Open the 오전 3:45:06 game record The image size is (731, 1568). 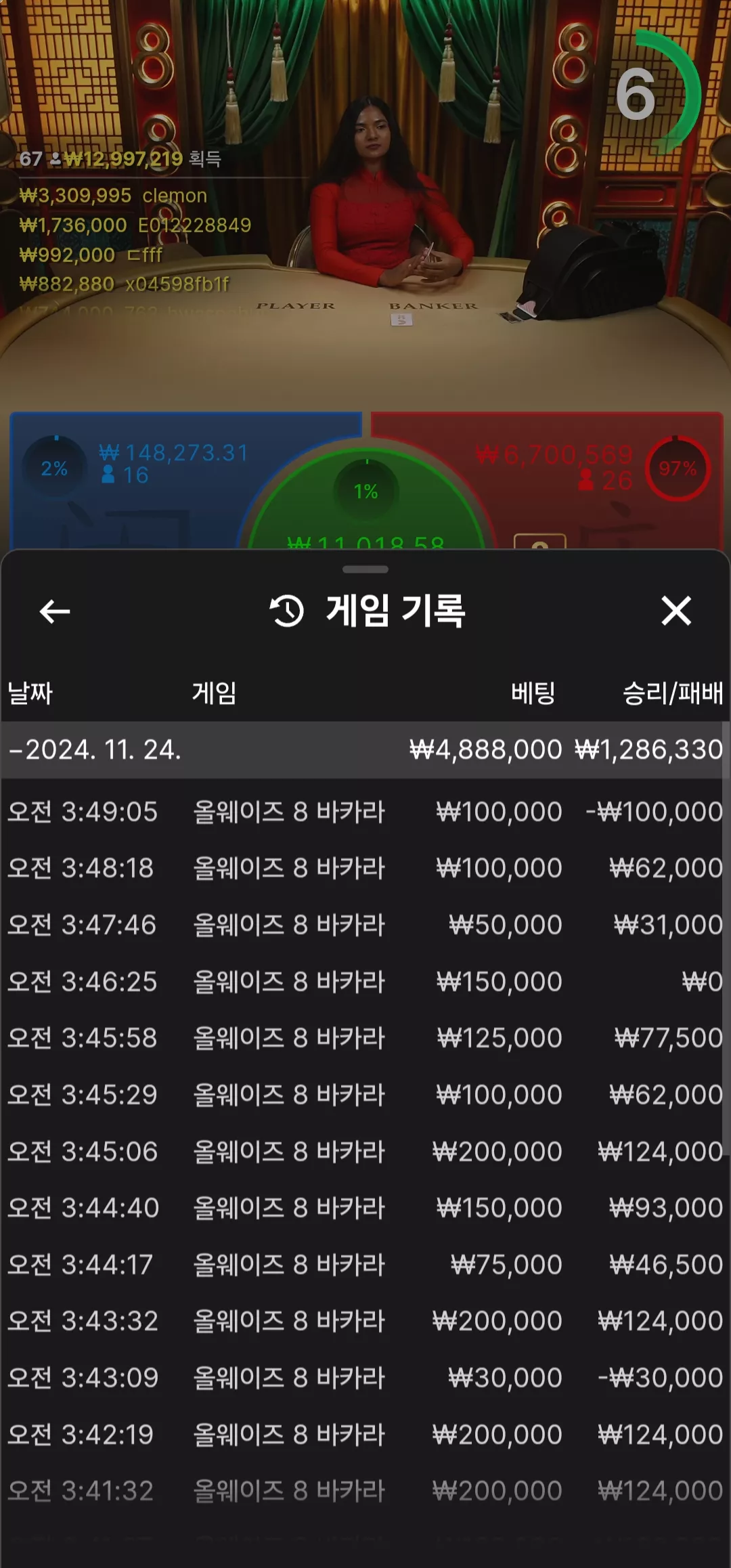[x=364, y=1152]
